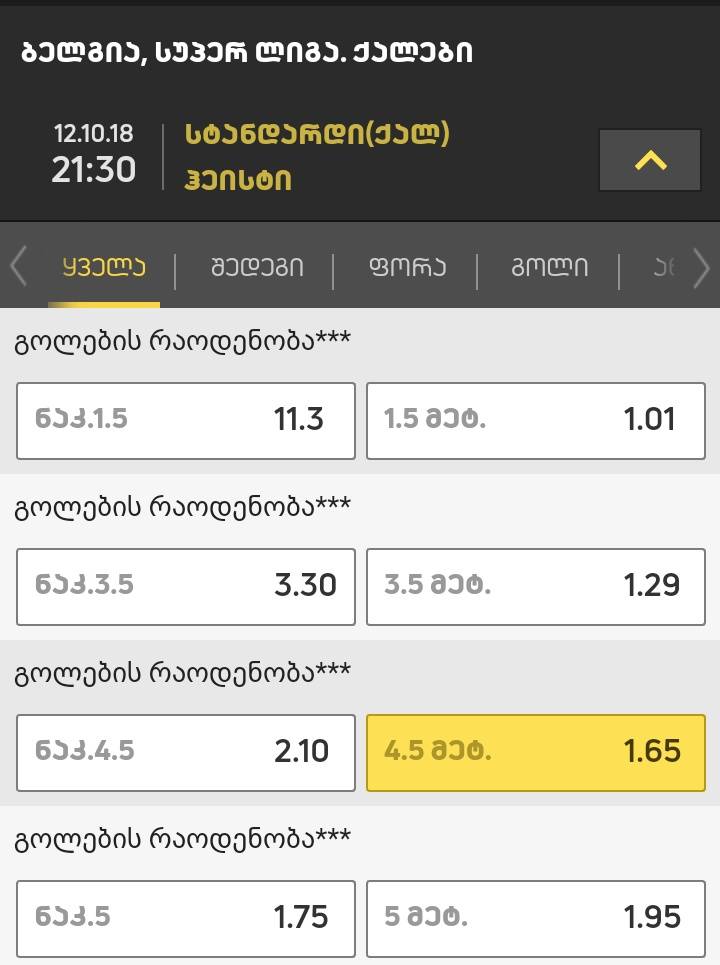Switch to the ფორა tab
720x965 pixels.
(406, 267)
